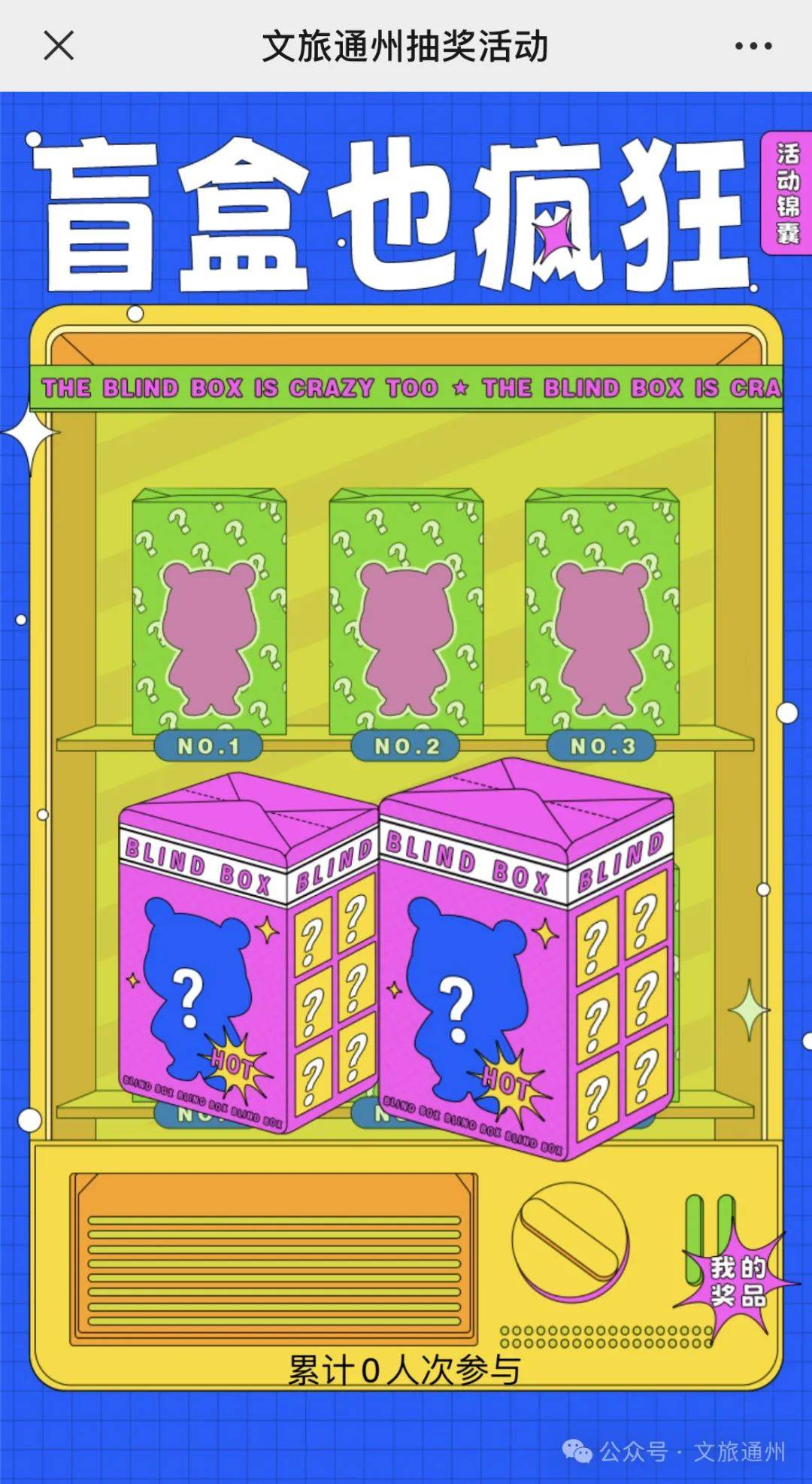The height and width of the screenshot is (1484, 812).
Task: Open the three-dot overflow menu
Action: click(x=753, y=46)
